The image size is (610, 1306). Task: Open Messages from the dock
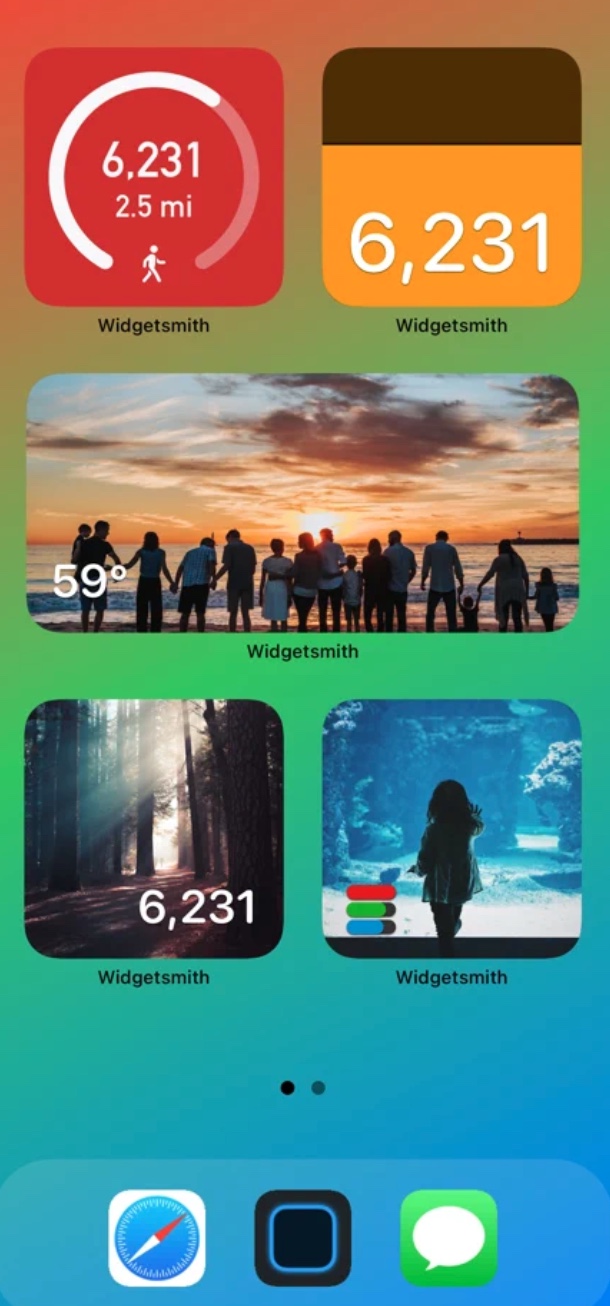coord(449,1238)
